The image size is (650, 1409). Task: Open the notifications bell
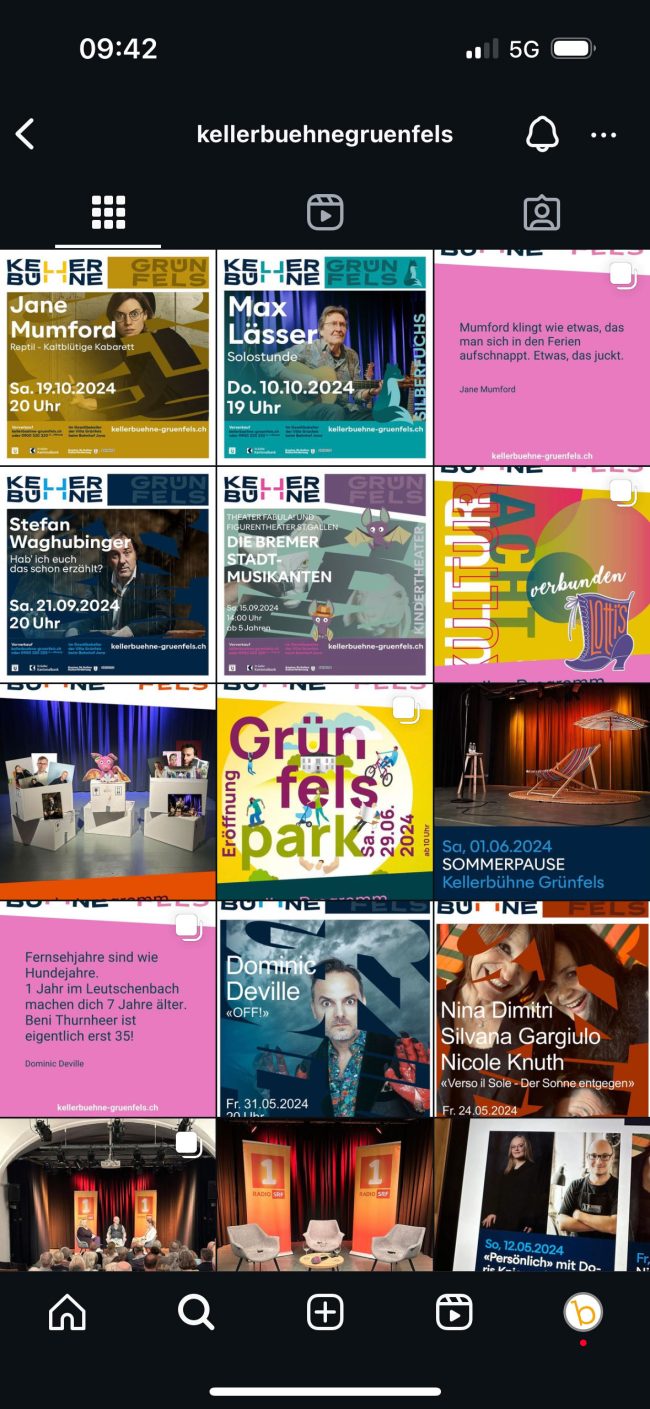[x=542, y=134]
